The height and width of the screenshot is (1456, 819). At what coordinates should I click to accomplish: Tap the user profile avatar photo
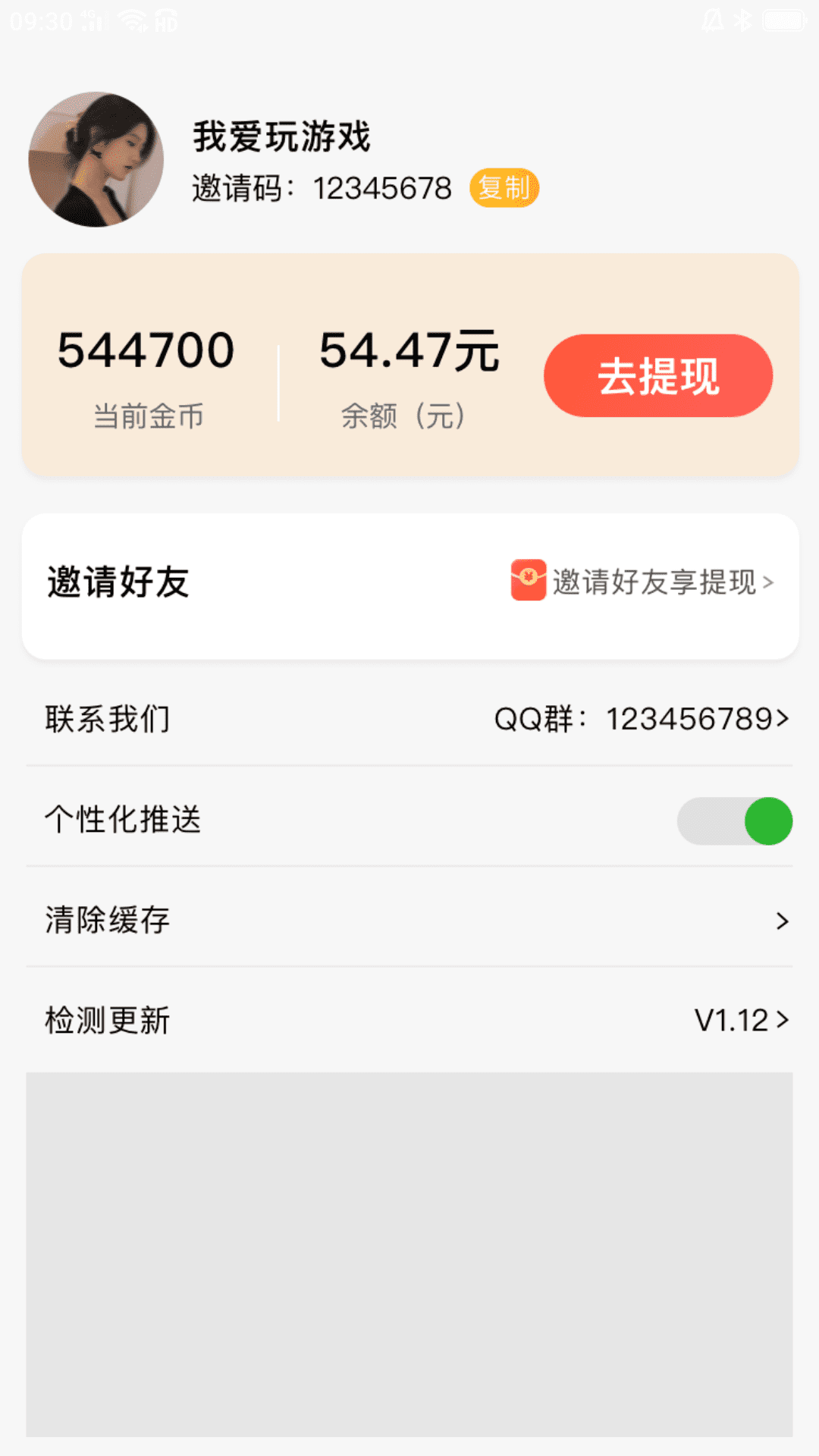tap(99, 159)
